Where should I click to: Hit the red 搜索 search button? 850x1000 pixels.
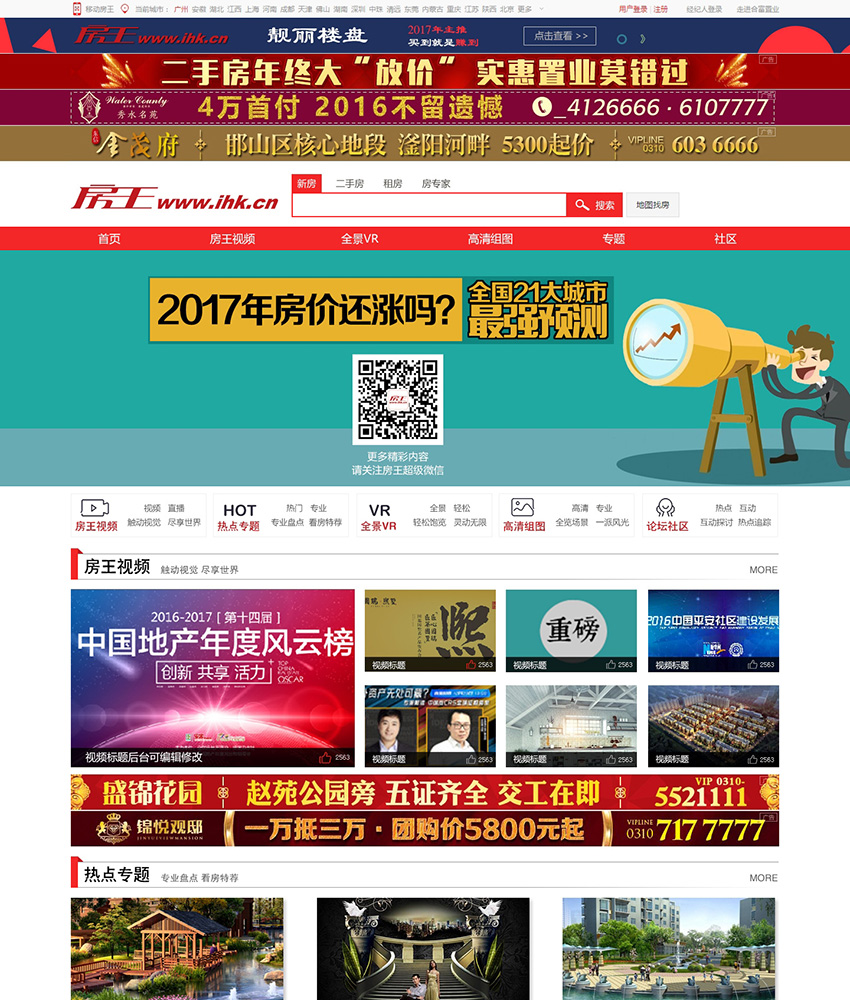click(594, 205)
